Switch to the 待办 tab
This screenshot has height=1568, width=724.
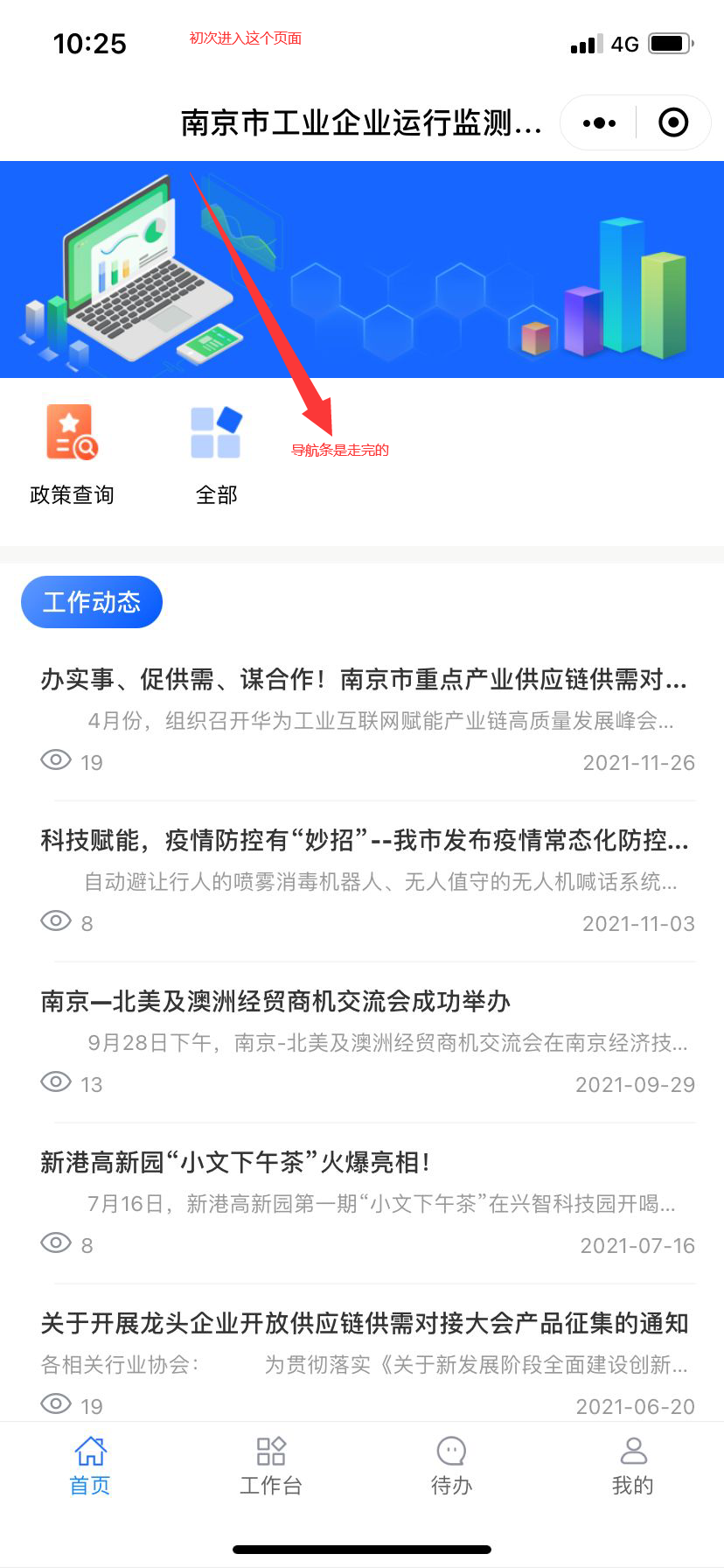pos(451,1466)
